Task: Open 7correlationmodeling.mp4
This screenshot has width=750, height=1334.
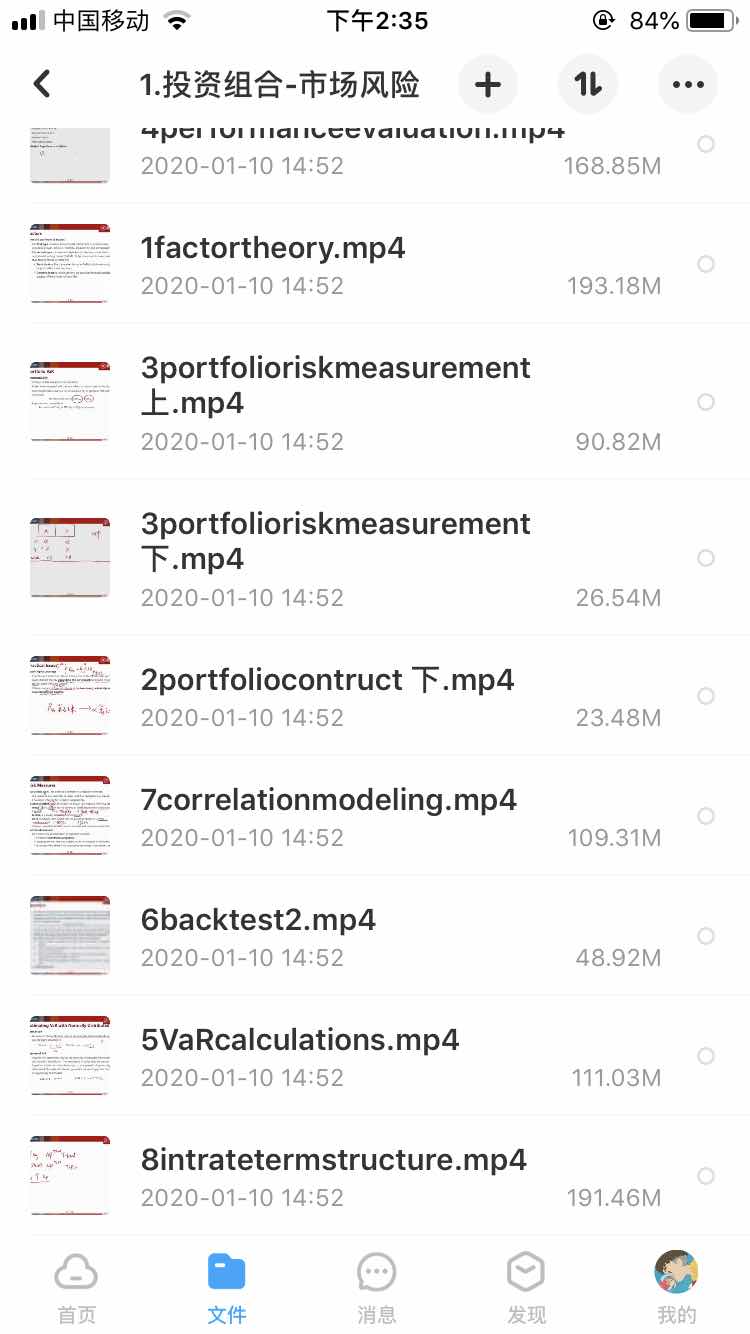Action: (328, 800)
